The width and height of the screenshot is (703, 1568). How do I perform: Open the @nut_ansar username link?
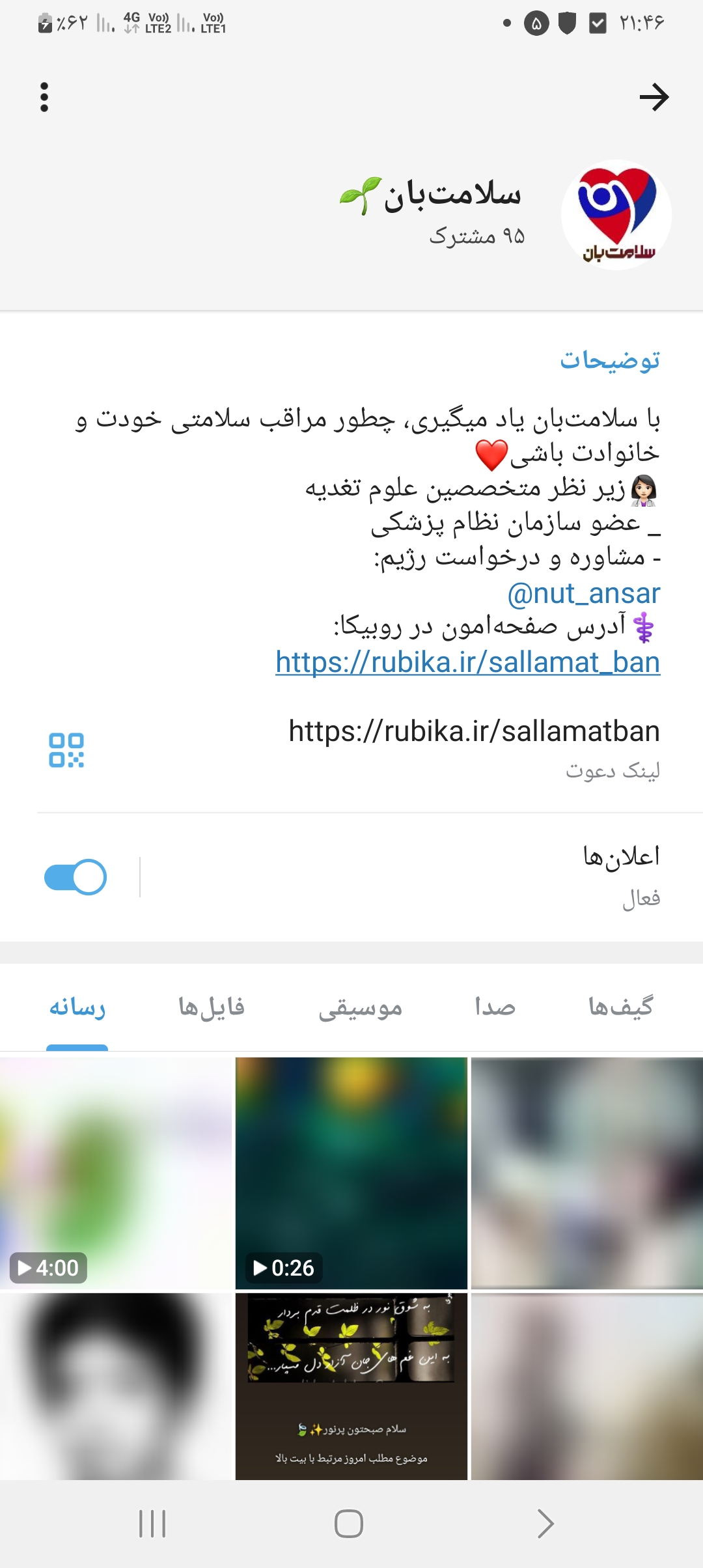click(x=583, y=593)
